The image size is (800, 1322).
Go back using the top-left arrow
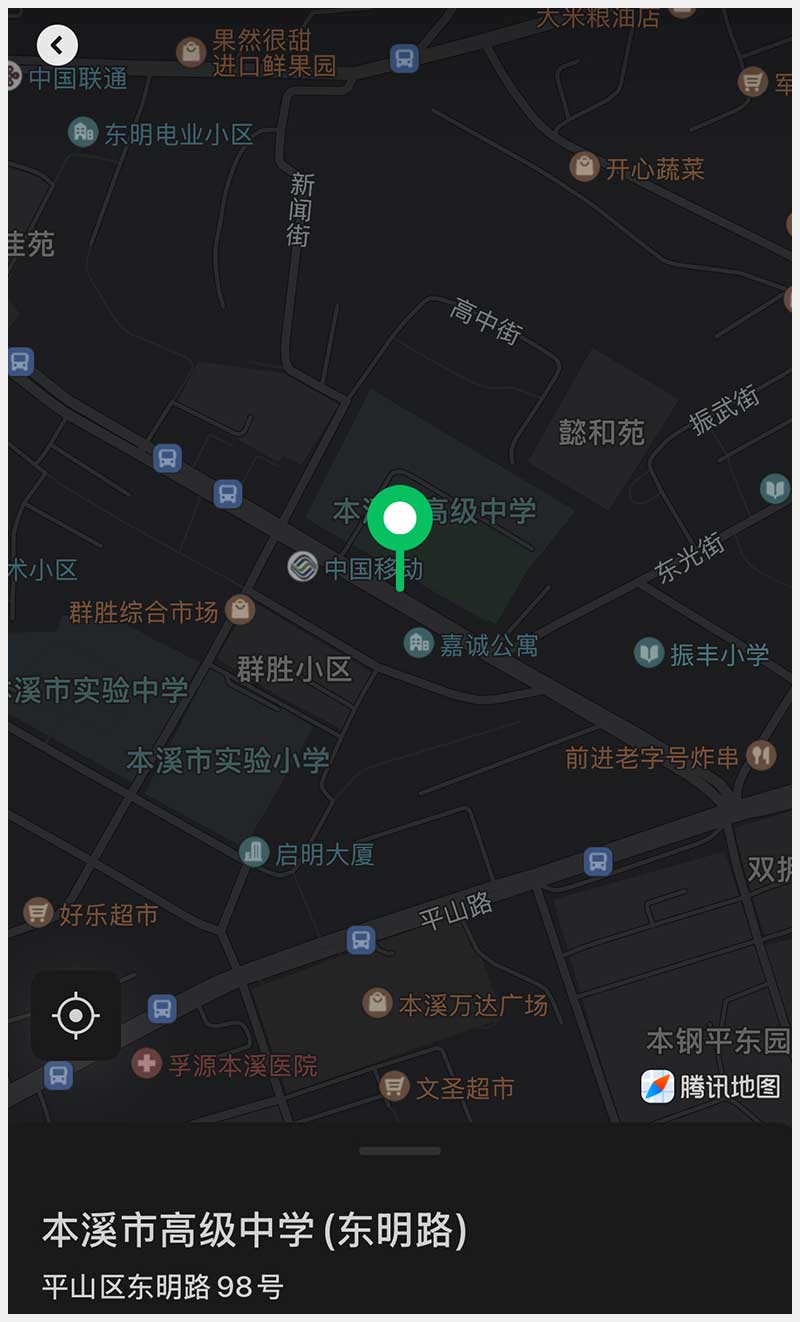(57, 45)
